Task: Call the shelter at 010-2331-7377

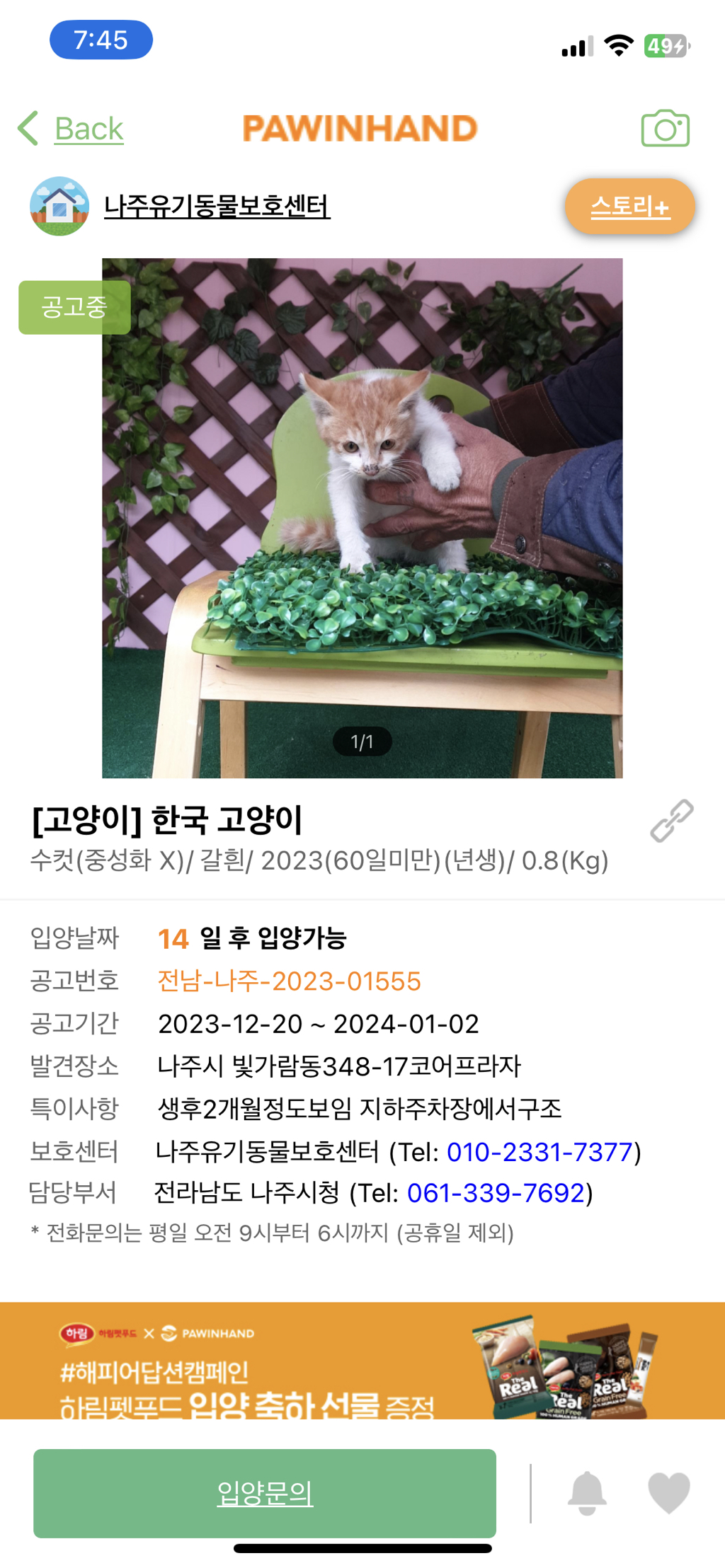Action: pyautogui.click(x=539, y=1152)
